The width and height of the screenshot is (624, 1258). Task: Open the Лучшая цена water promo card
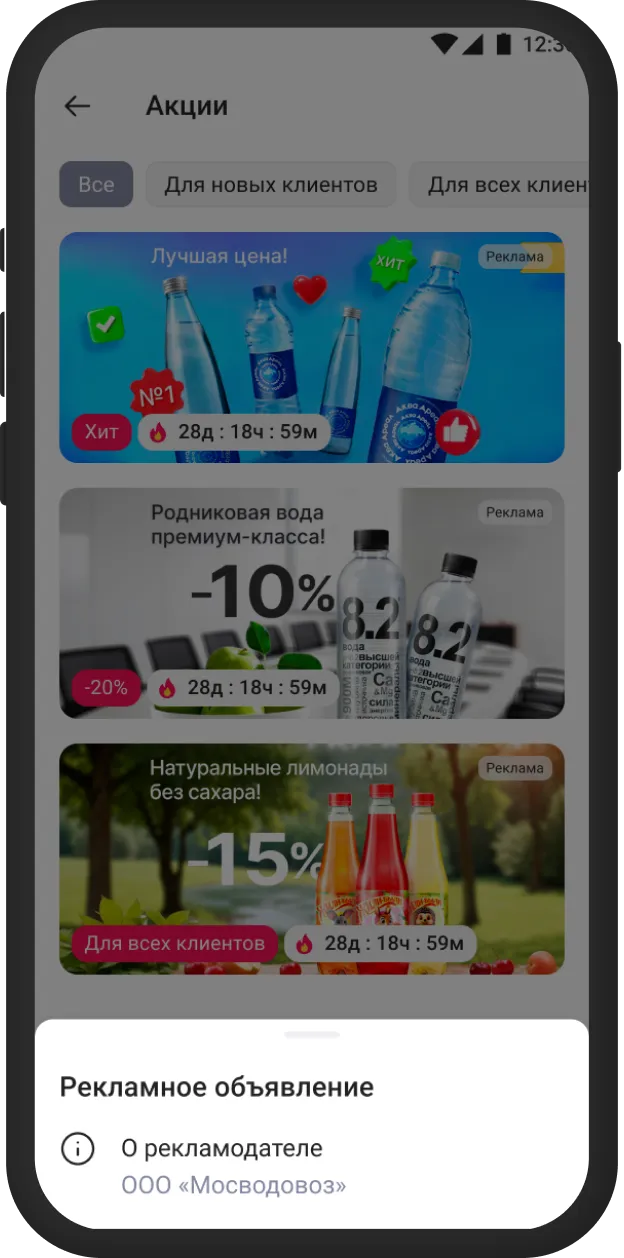[x=311, y=347]
